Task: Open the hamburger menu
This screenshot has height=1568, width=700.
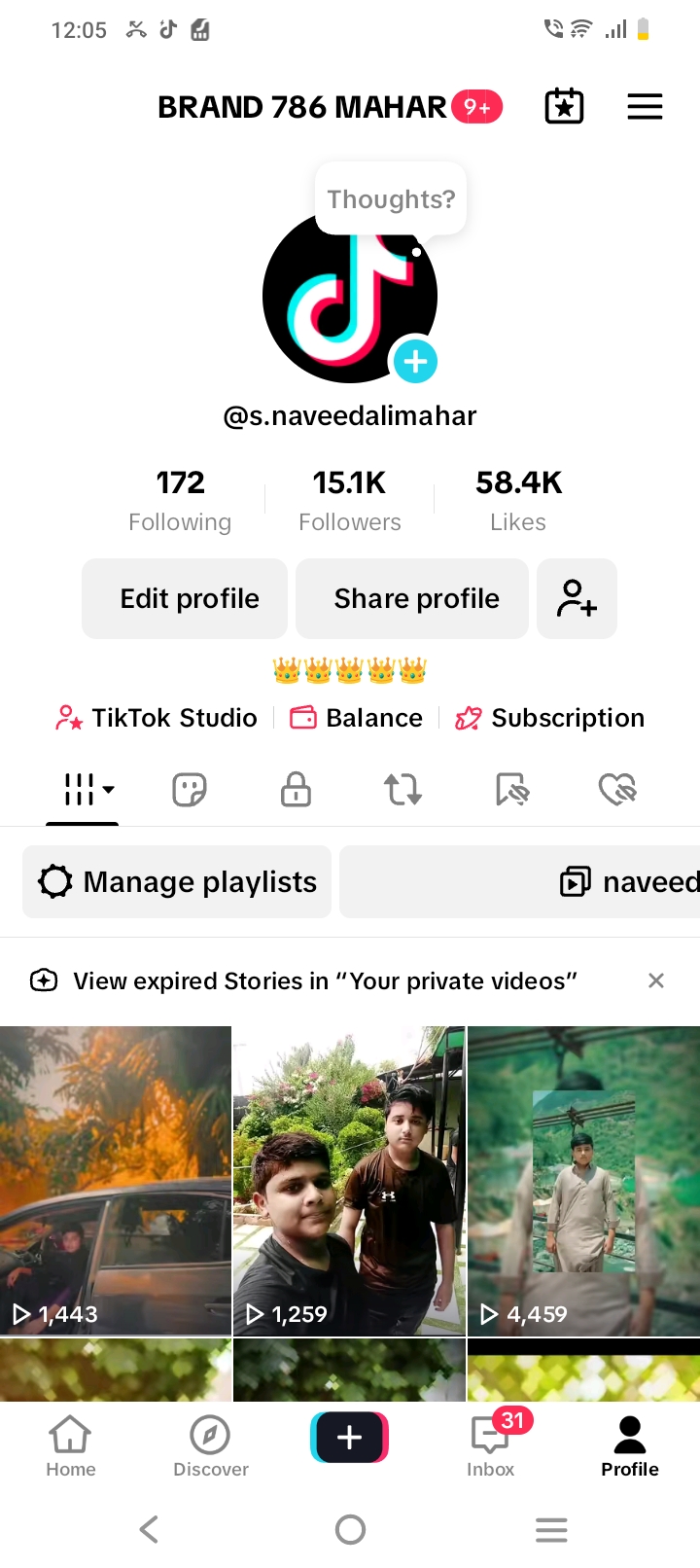Action: [645, 107]
